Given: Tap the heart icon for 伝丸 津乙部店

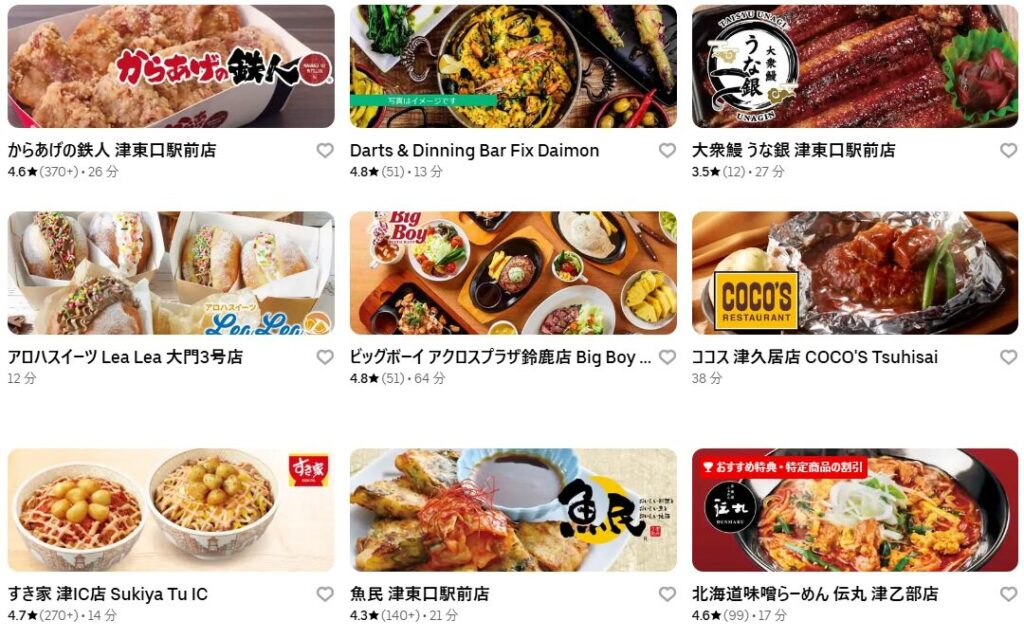Looking at the screenshot, I should 1008,594.
